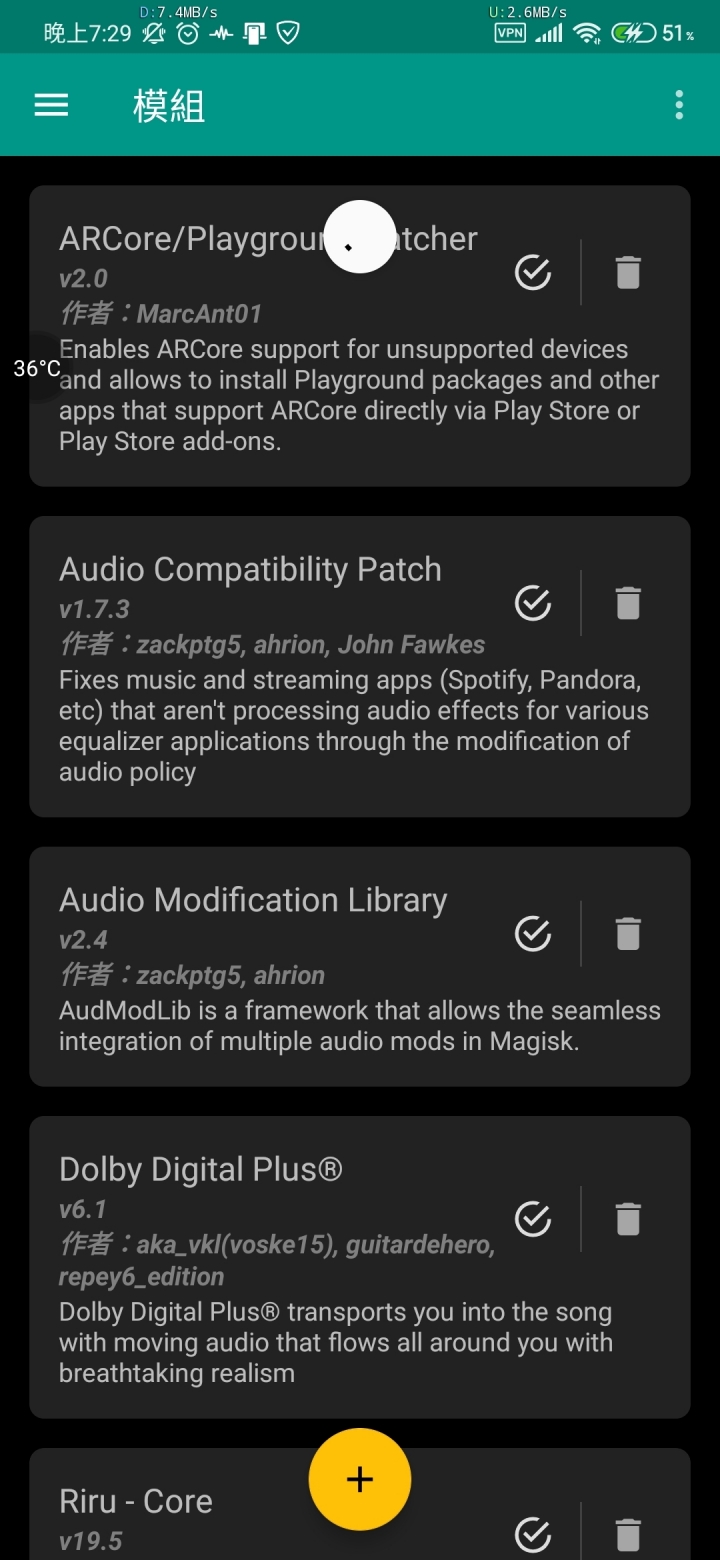The width and height of the screenshot is (720, 1560).
Task: Delete the Audio Modification Library module
Action: click(x=628, y=933)
